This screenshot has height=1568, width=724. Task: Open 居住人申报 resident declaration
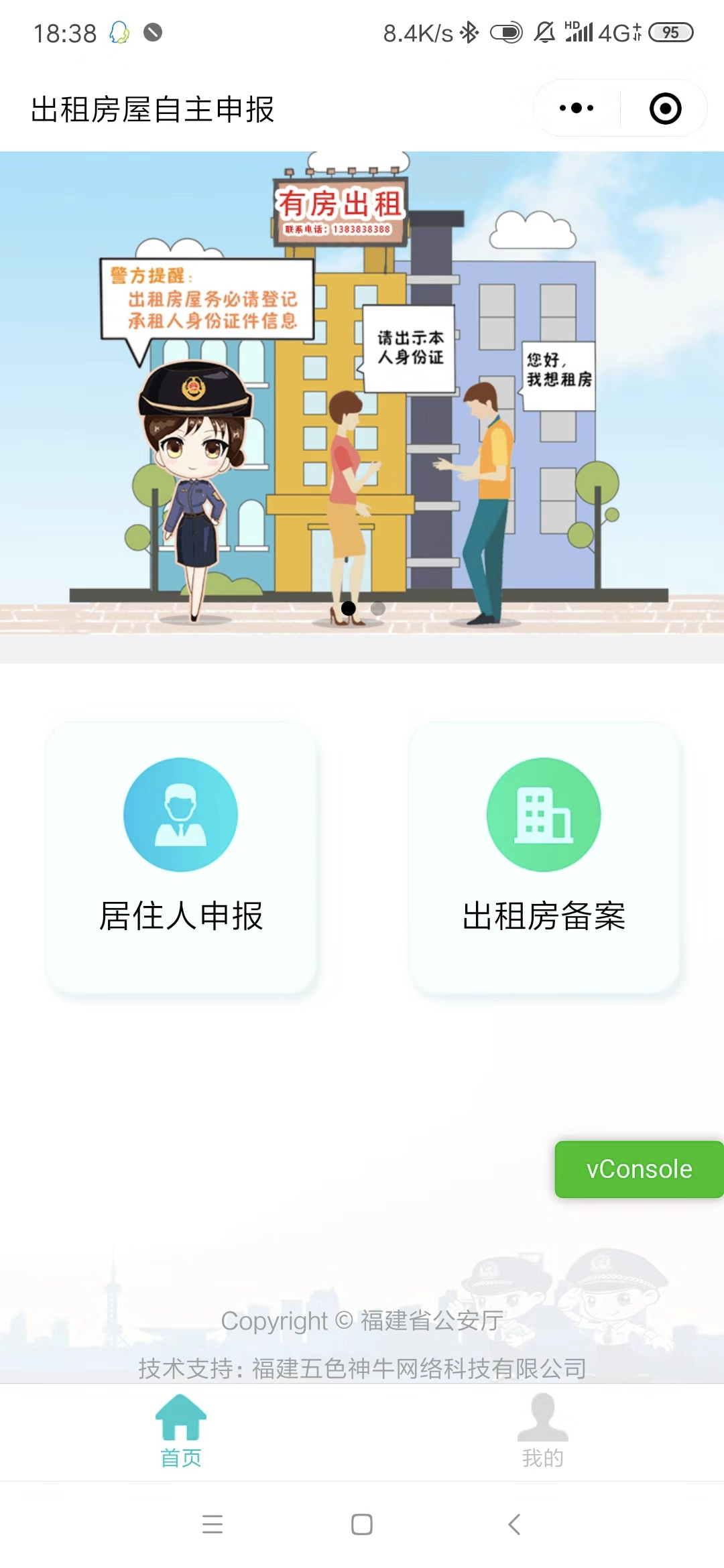coord(181,858)
